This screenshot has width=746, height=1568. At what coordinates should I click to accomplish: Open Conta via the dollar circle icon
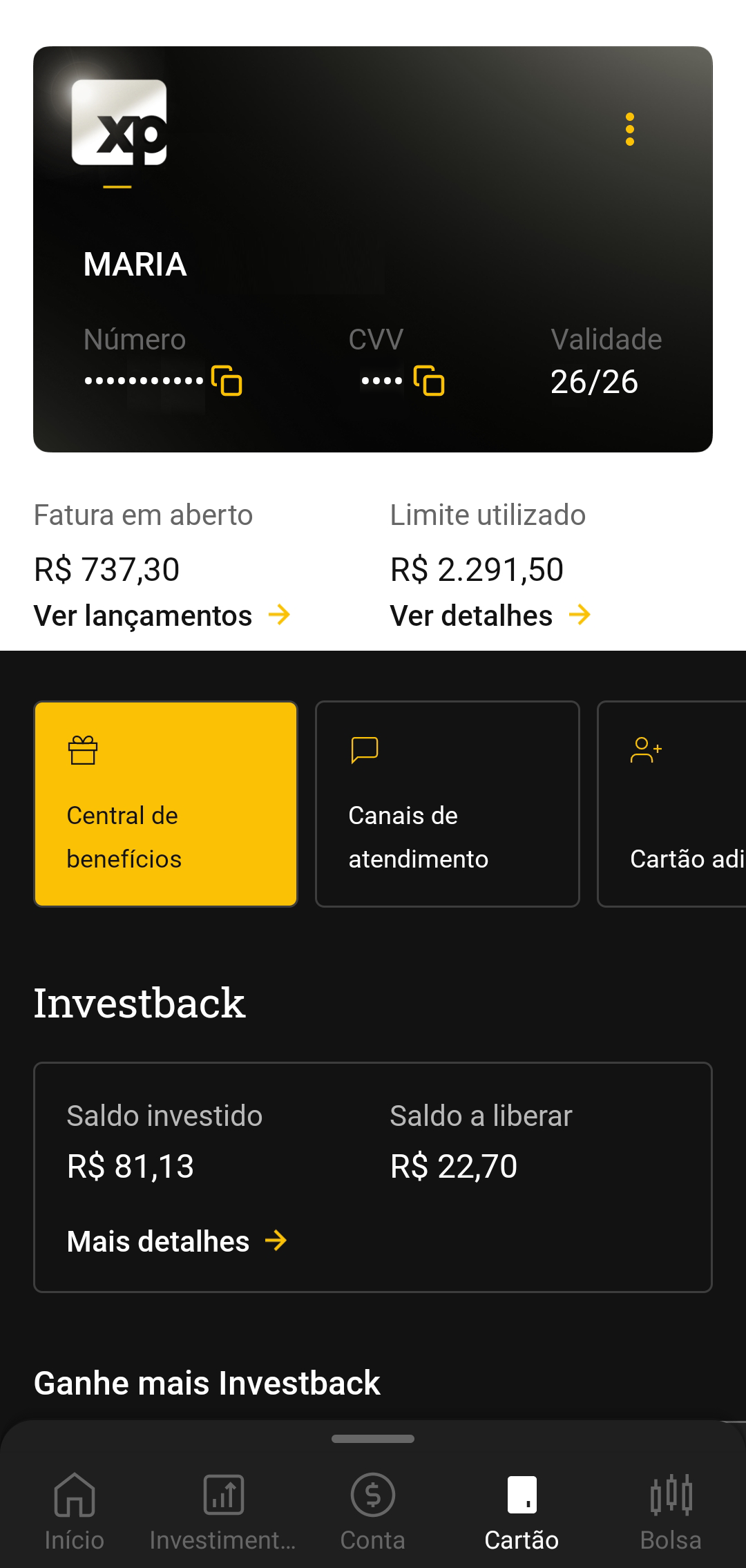coord(372,1493)
